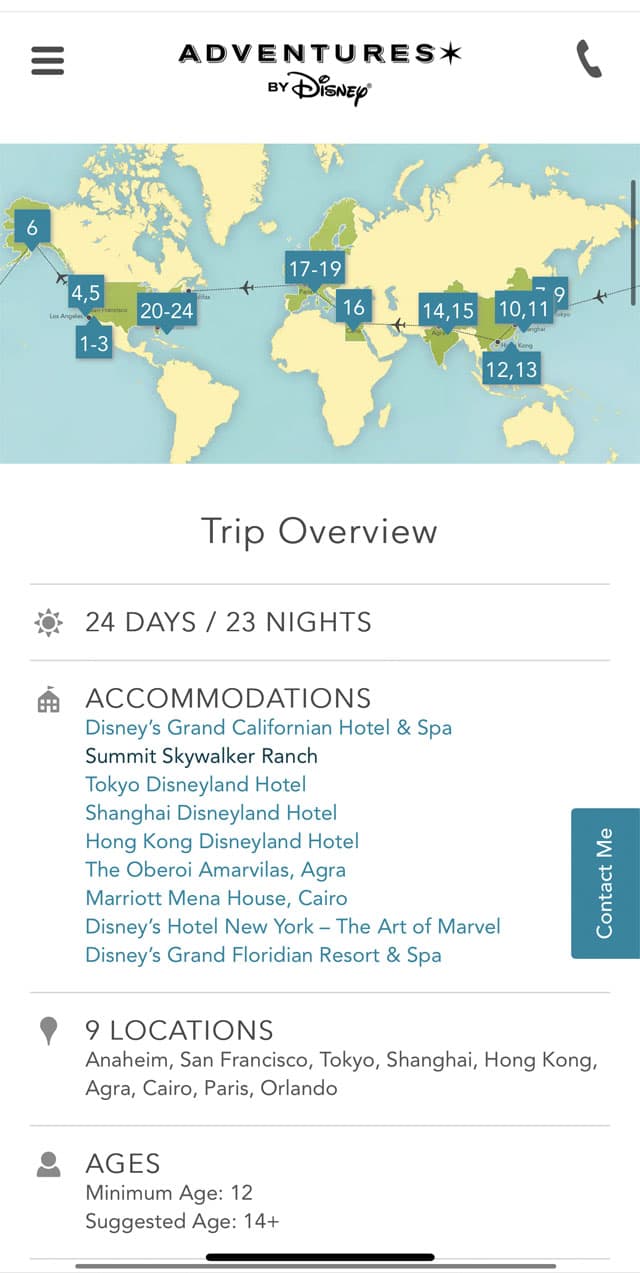
Task: Open Disney's Grand Californian Hotel & Spa link
Action: pyautogui.click(x=268, y=728)
